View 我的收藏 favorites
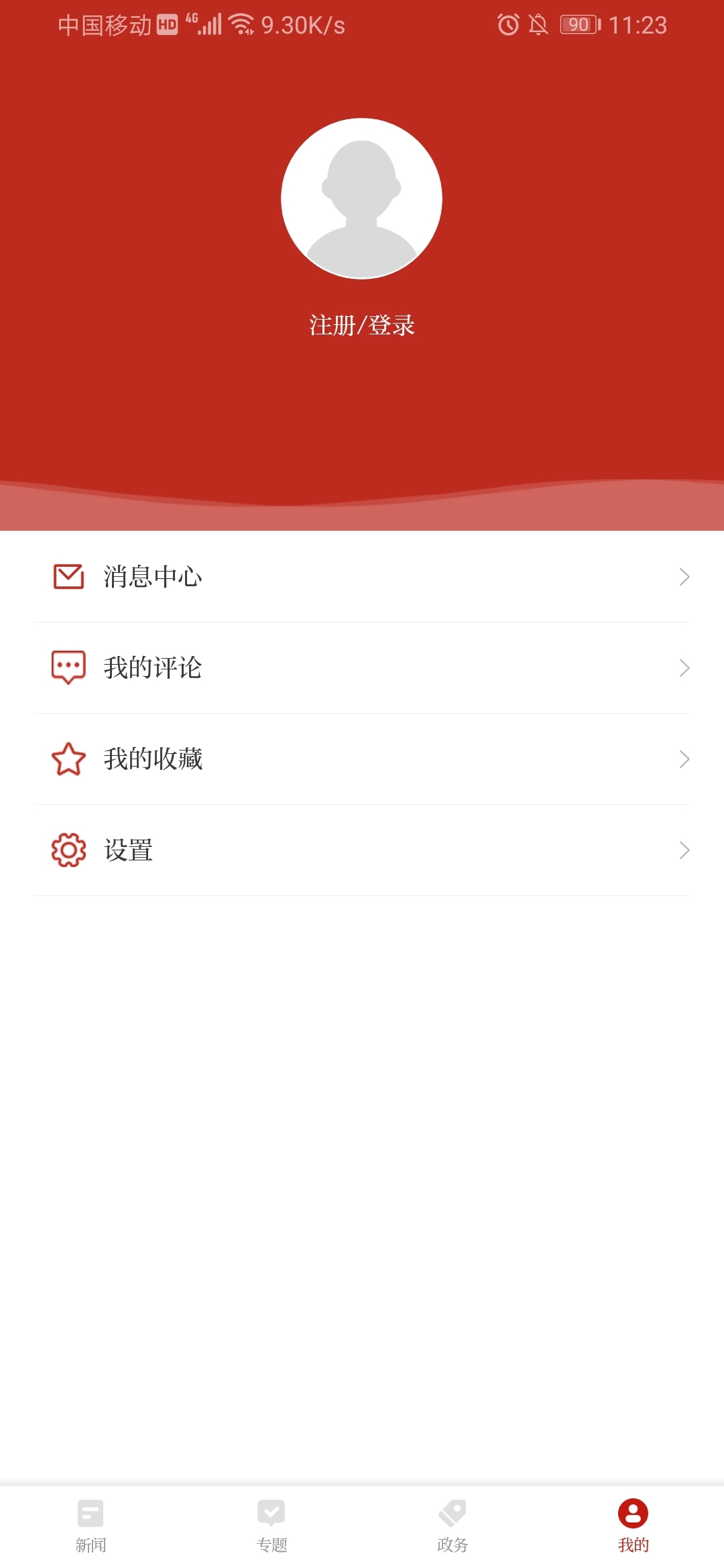This screenshot has height=1568, width=724. point(362,759)
